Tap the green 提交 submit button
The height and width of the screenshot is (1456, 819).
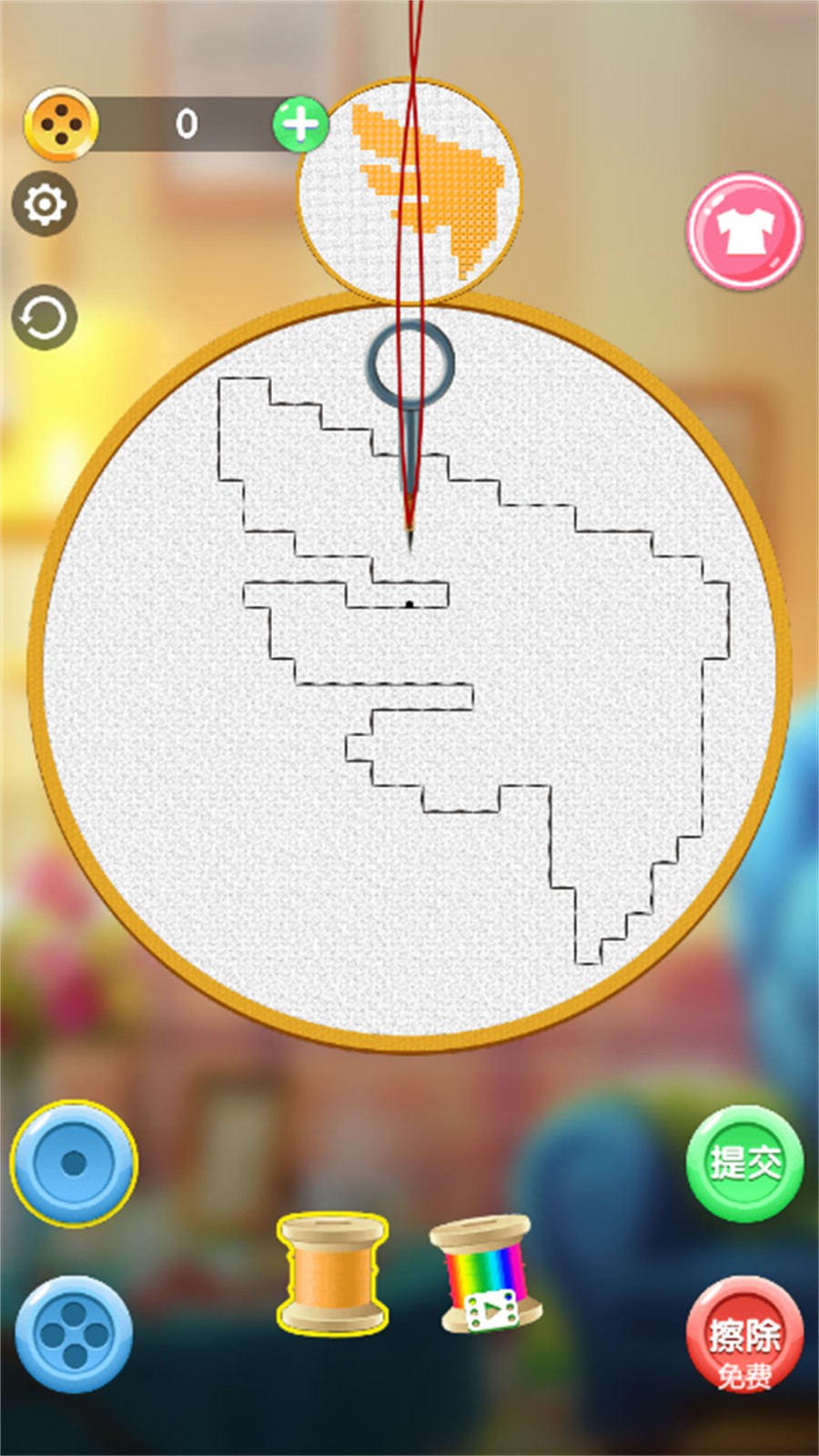pos(744,1163)
